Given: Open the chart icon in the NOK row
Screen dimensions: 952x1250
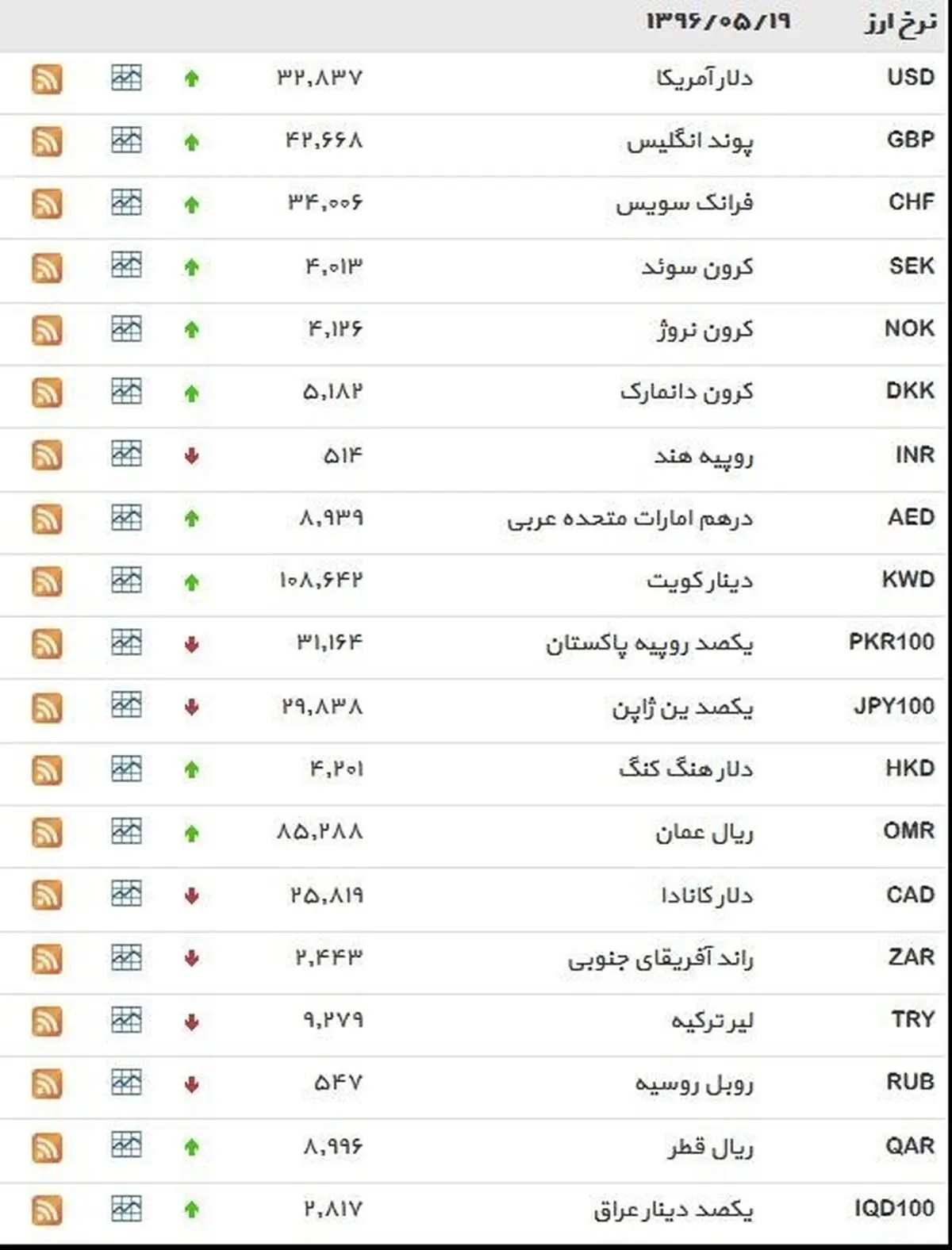Looking at the screenshot, I should point(126,328).
